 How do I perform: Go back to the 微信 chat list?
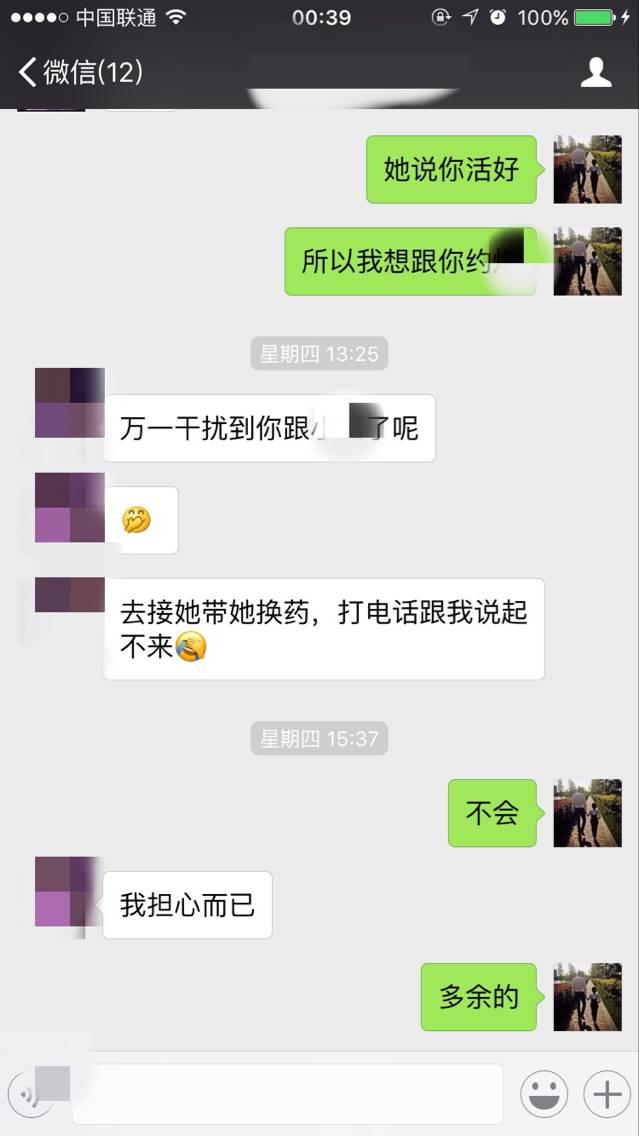pos(80,72)
